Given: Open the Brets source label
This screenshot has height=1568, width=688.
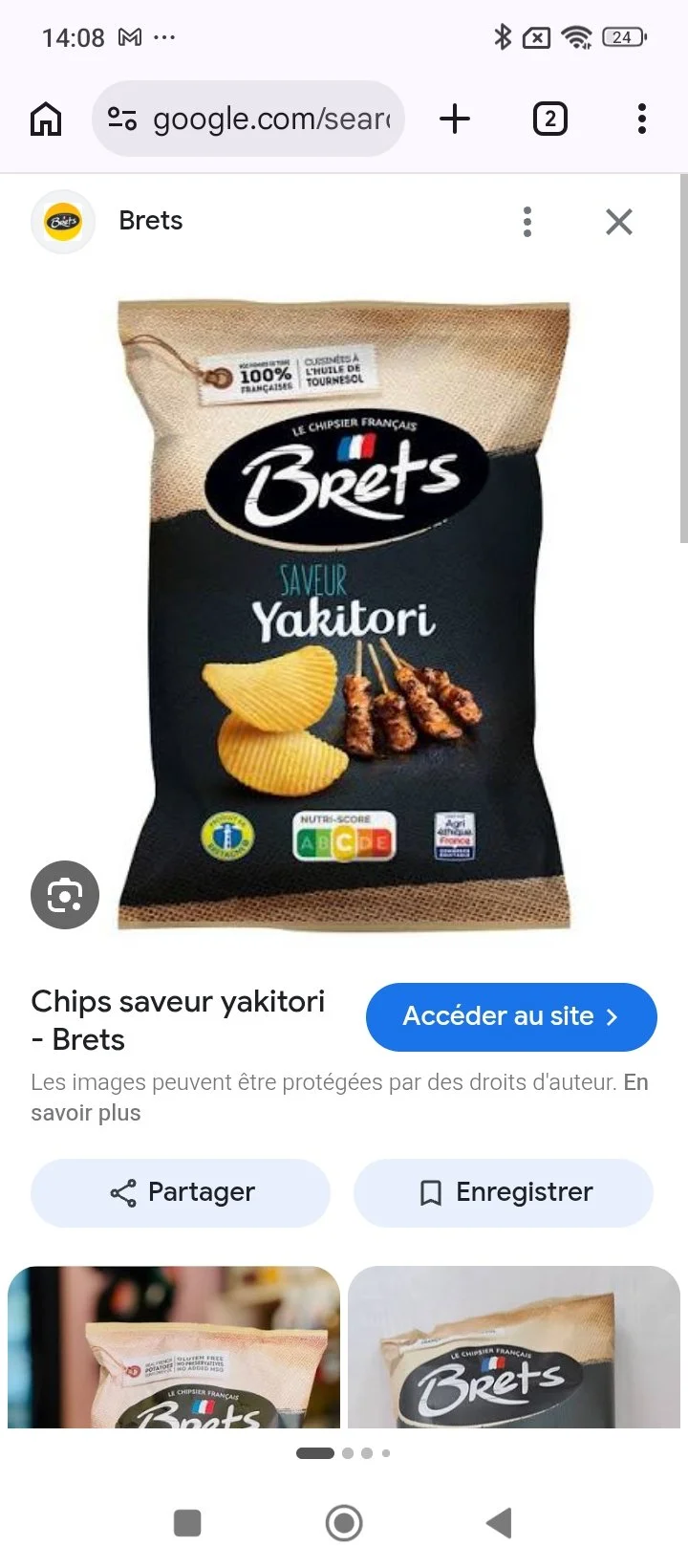Looking at the screenshot, I should coord(150,221).
